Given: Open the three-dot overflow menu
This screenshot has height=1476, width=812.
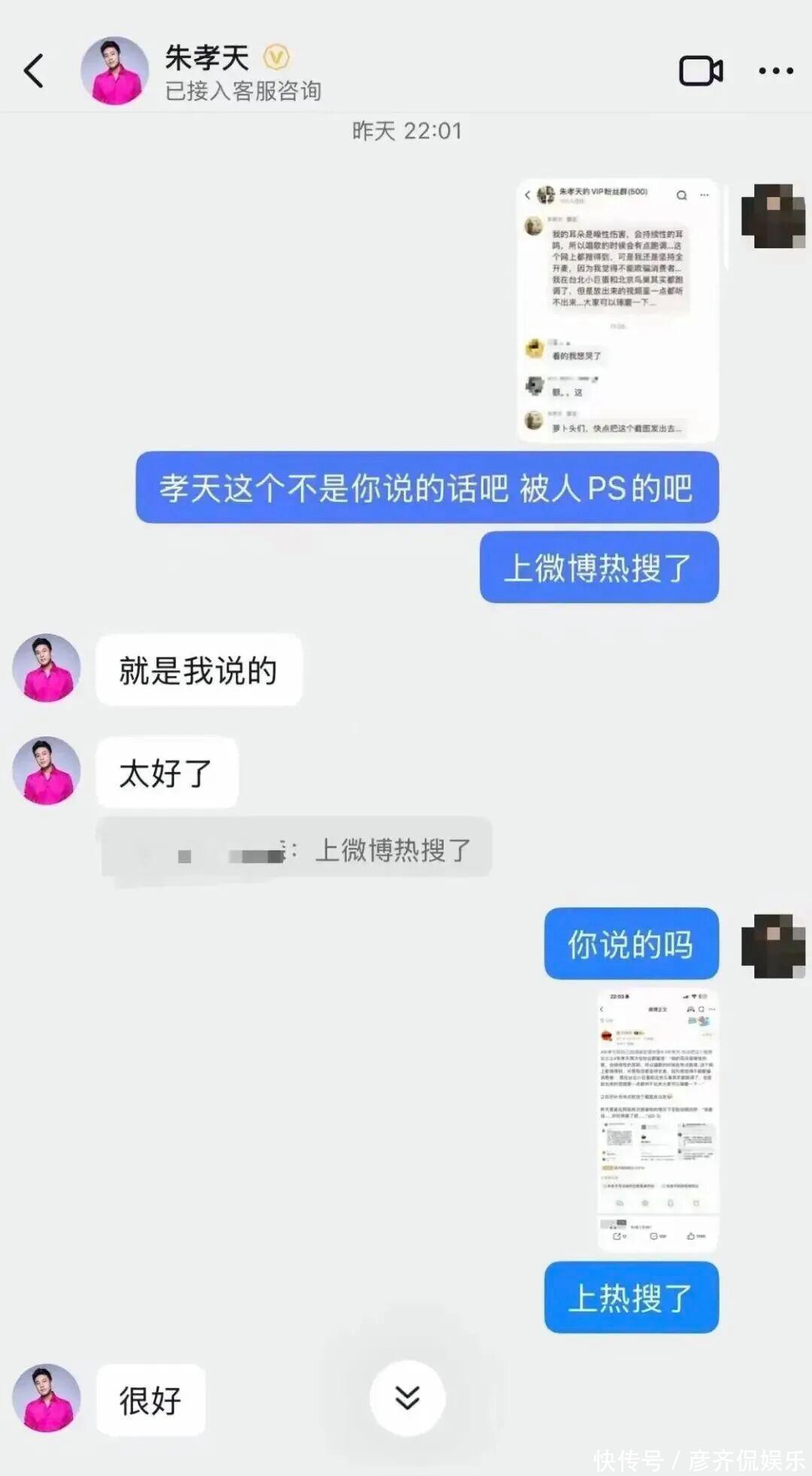Looking at the screenshot, I should [775, 71].
